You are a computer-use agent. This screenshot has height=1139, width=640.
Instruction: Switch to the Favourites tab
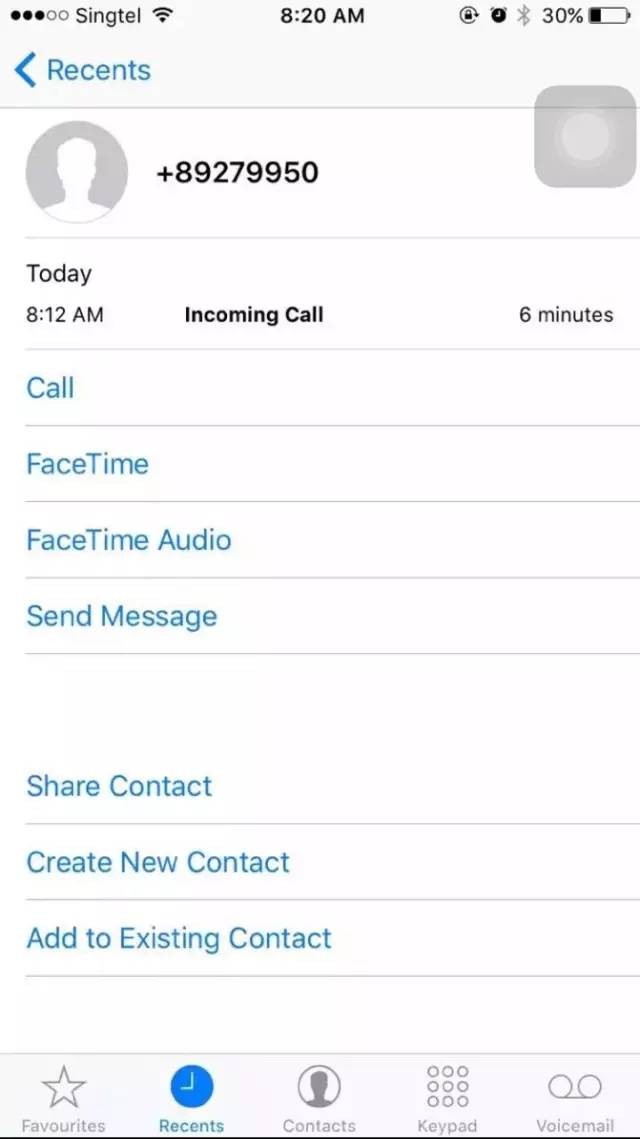pos(63,1098)
